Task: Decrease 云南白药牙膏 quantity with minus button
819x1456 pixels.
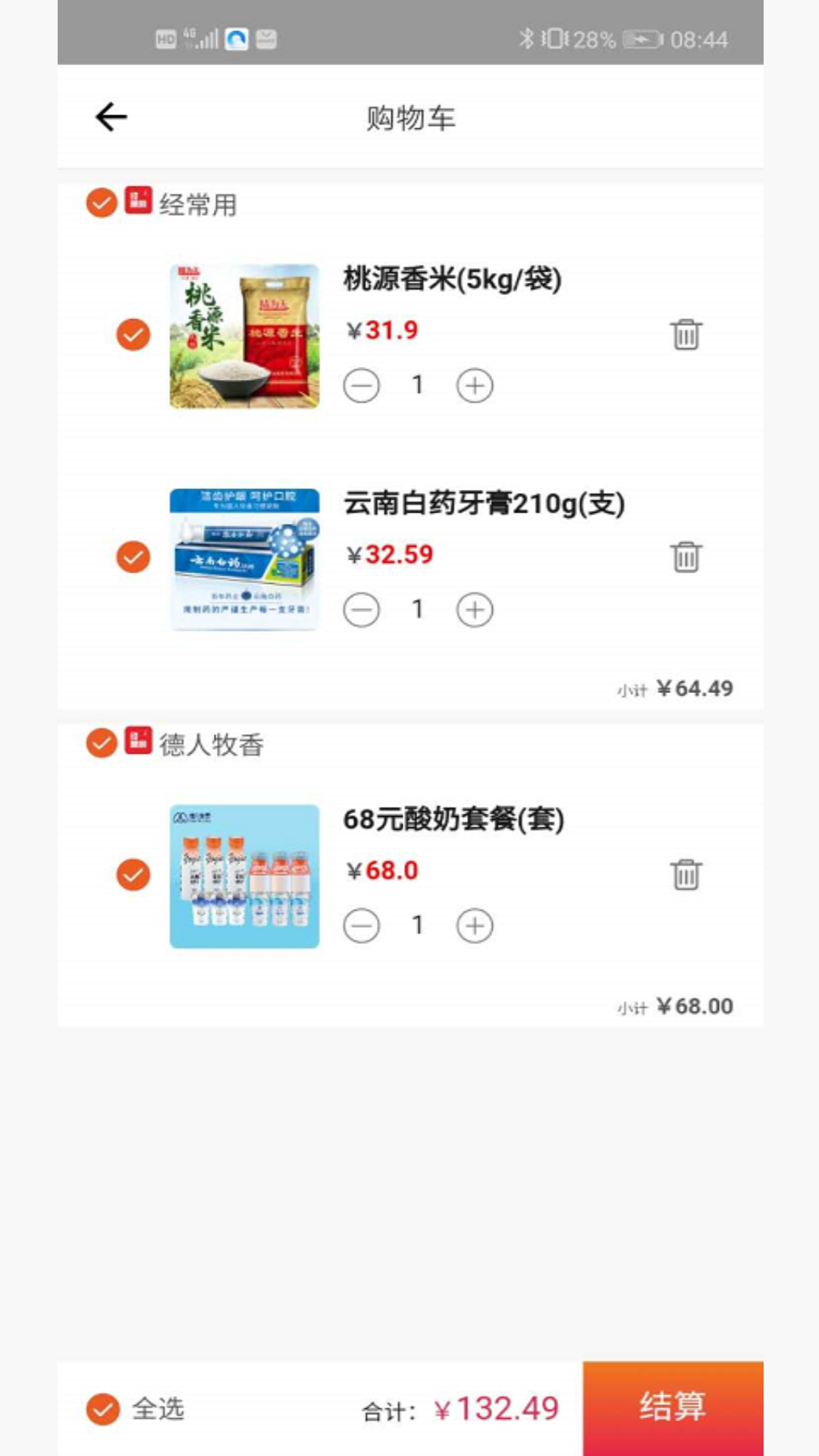Action: click(x=362, y=610)
